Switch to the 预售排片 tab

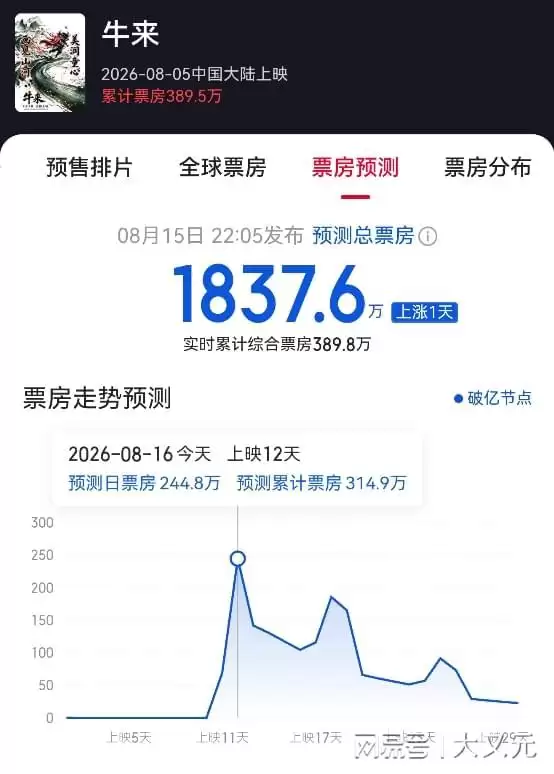tap(89, 167)
